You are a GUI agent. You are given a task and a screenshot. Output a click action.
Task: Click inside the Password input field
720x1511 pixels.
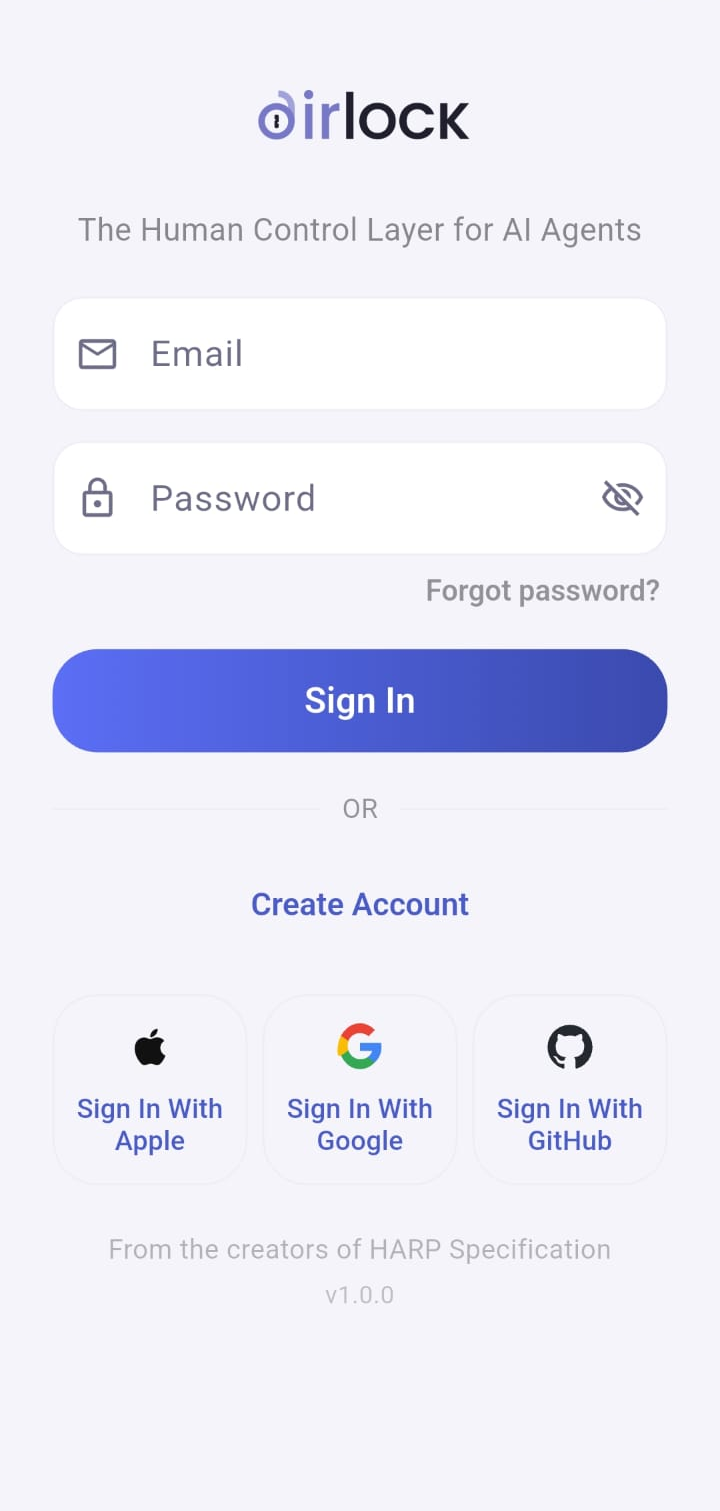tap(350, 497)
